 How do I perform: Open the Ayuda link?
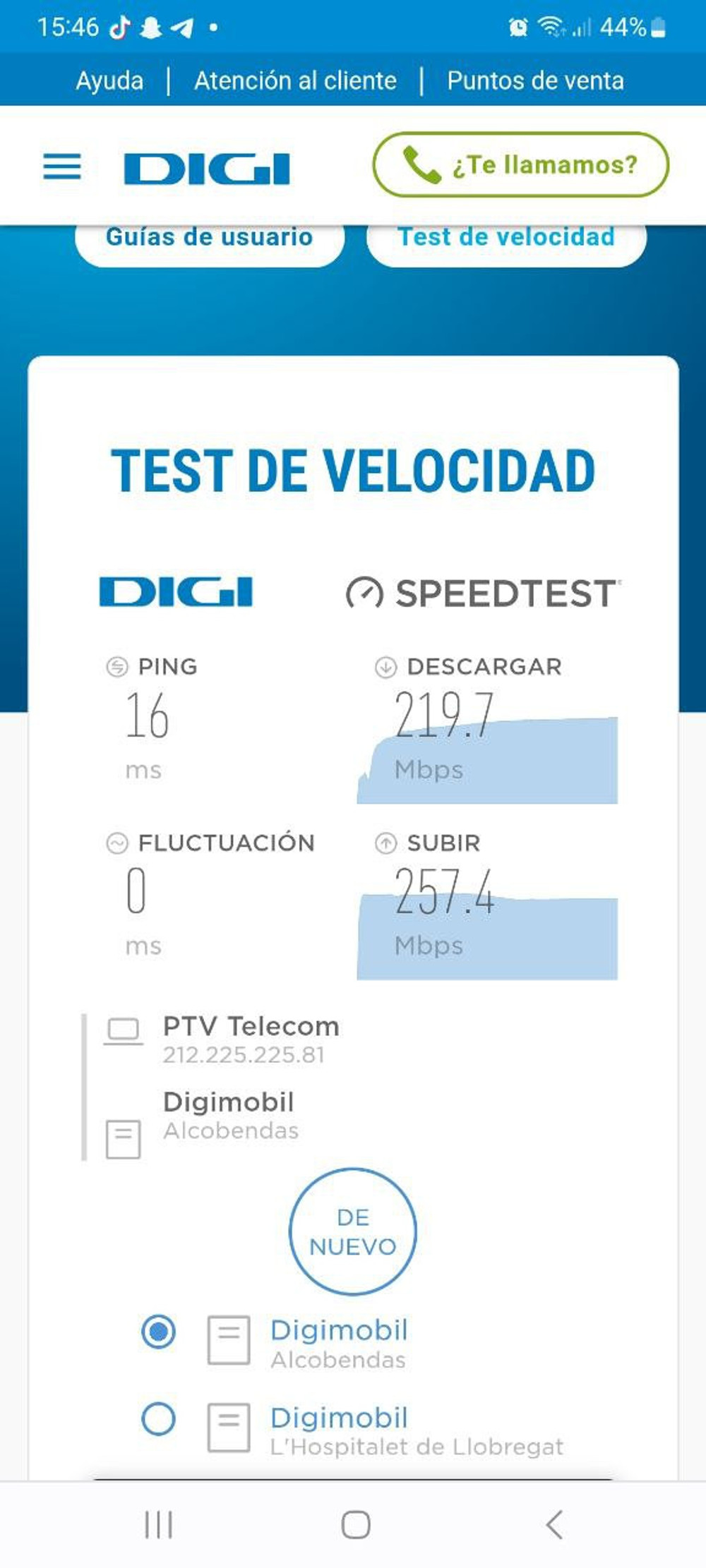pyautogui.click(x=109, y=80)
